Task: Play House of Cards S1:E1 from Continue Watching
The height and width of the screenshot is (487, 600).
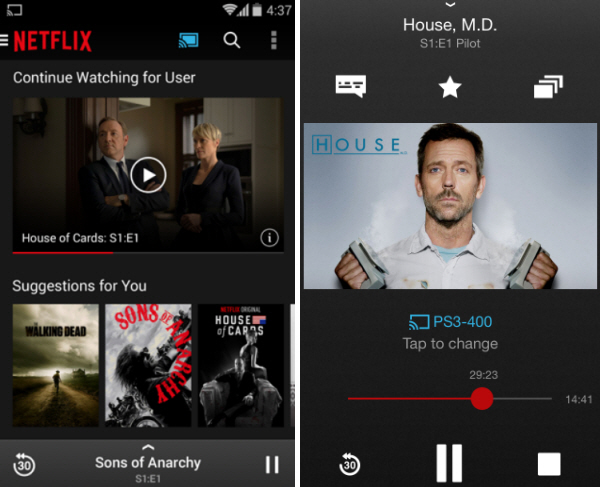Action: pos(148,176)
